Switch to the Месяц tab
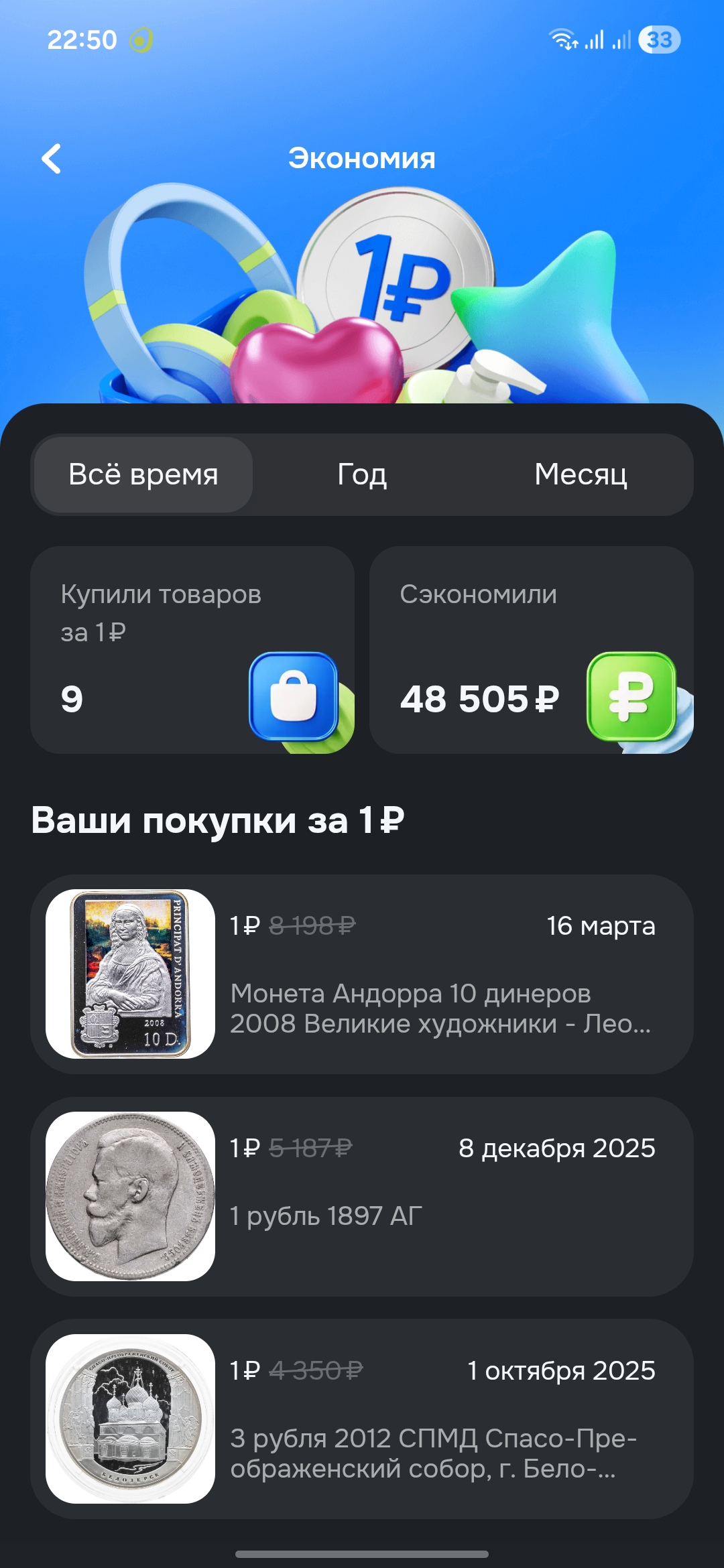This screenshot has width=724, height=1568. point(581,474)
